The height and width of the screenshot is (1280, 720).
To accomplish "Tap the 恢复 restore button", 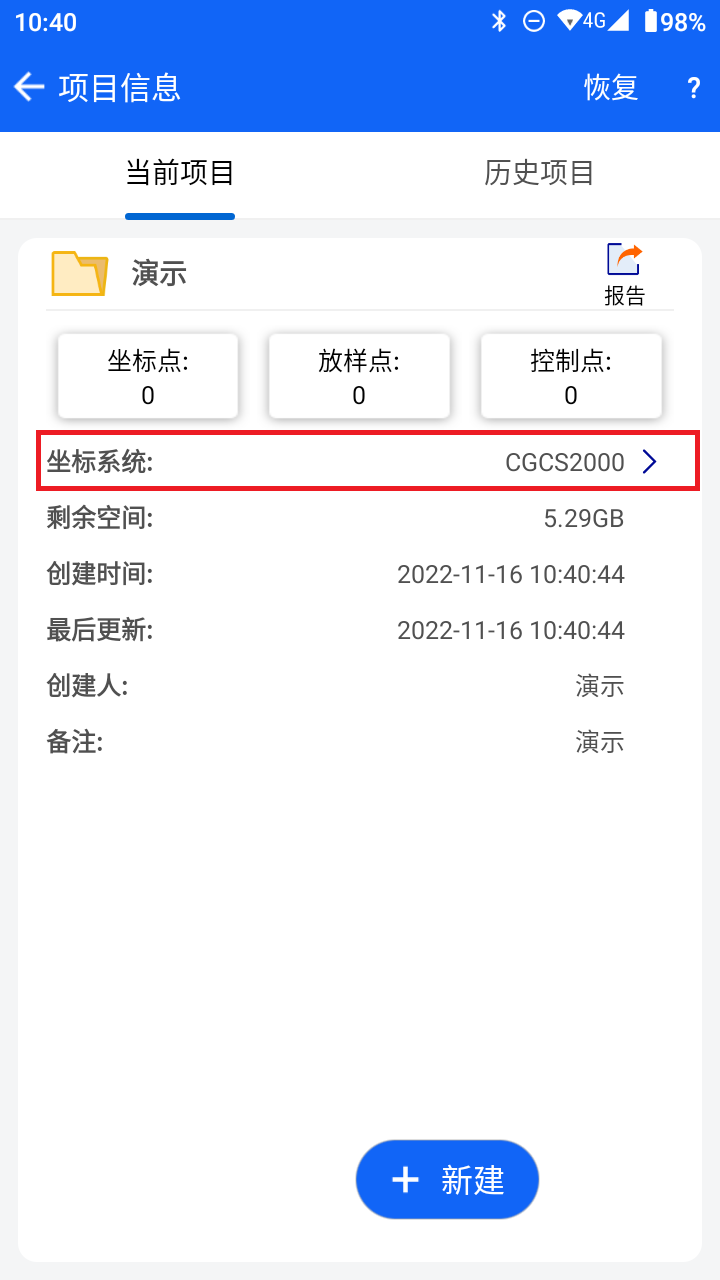I will click(x=611, y=88).
